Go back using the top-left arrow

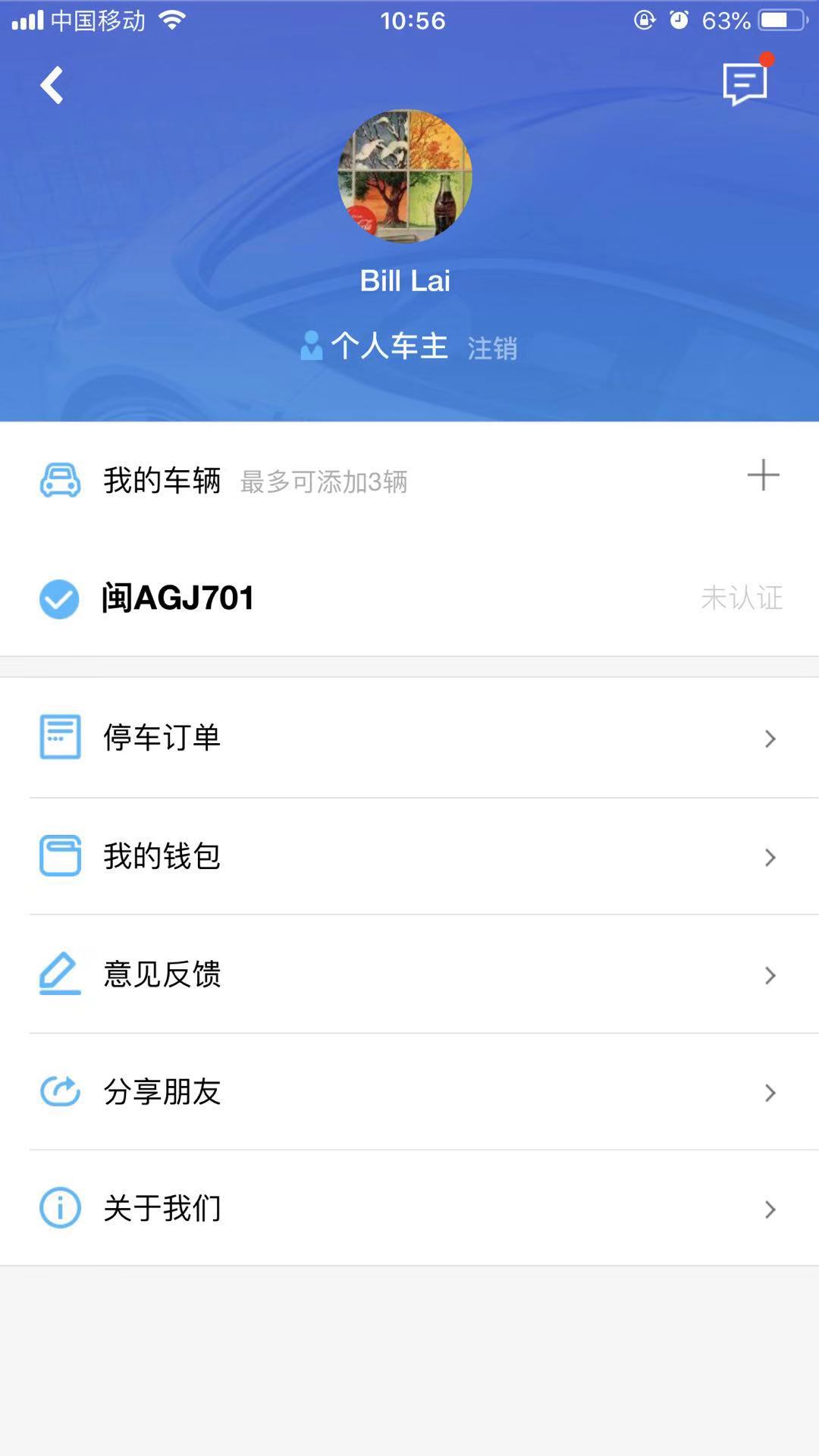(x=52, y=84)
